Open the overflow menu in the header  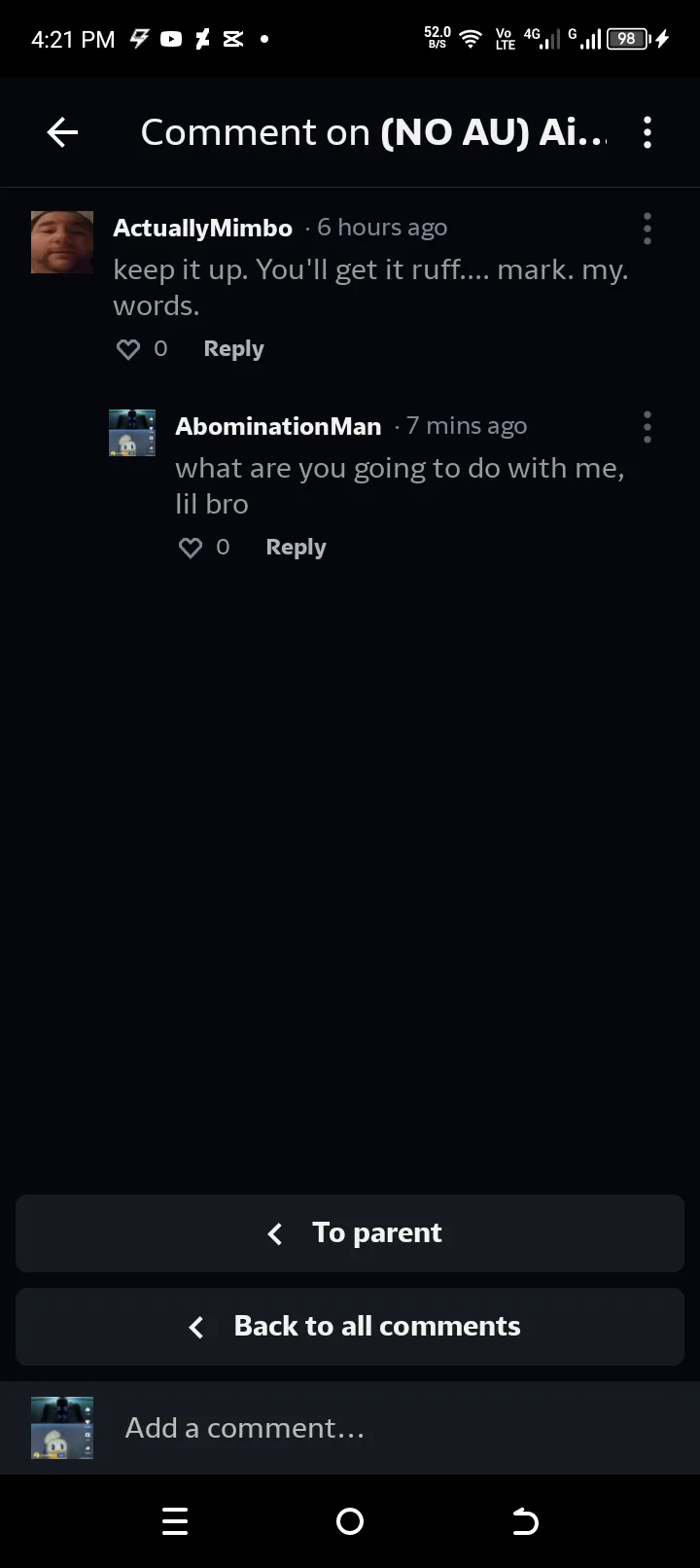point(647,132)
